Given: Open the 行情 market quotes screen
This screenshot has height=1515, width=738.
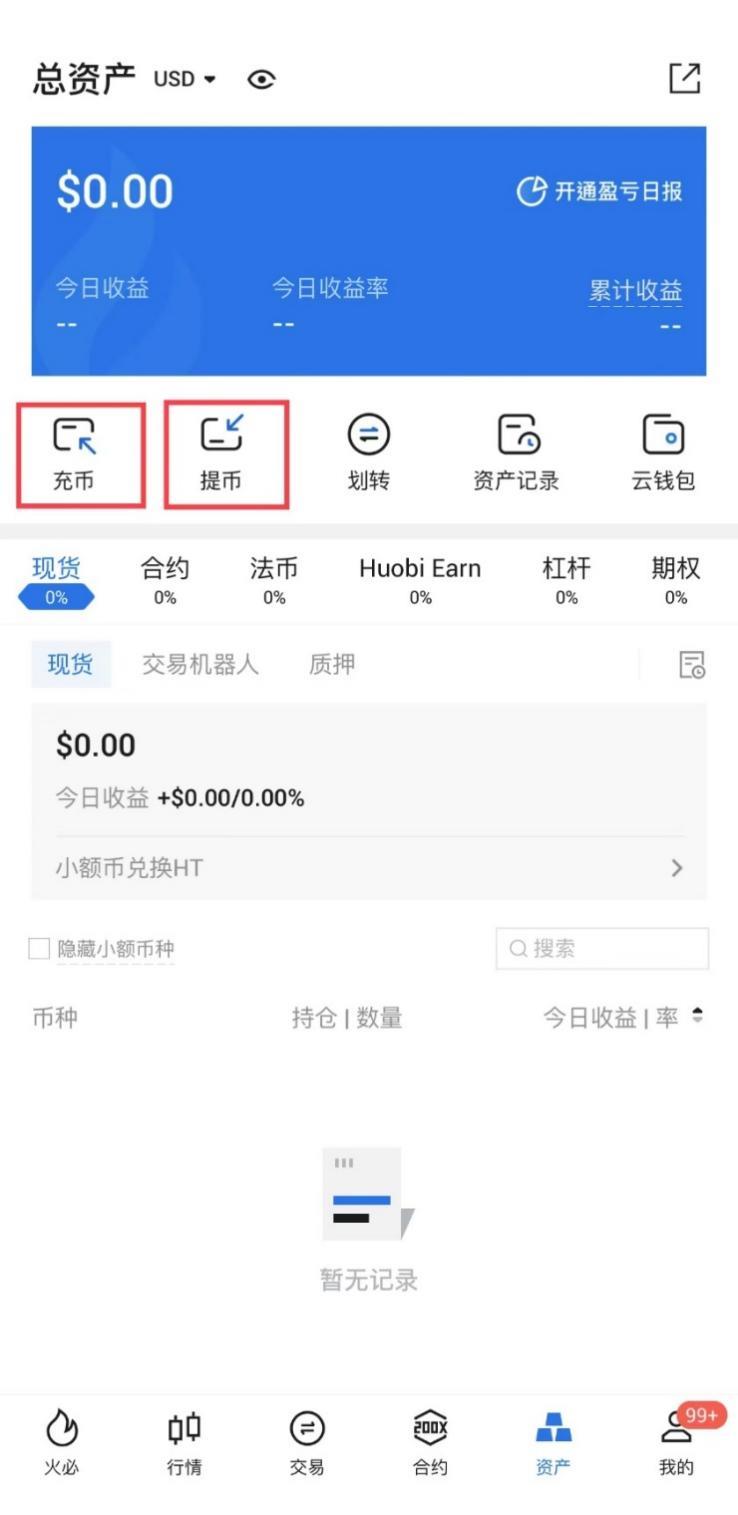Looking at the screenshot, I should click(x=184, y=1442).
